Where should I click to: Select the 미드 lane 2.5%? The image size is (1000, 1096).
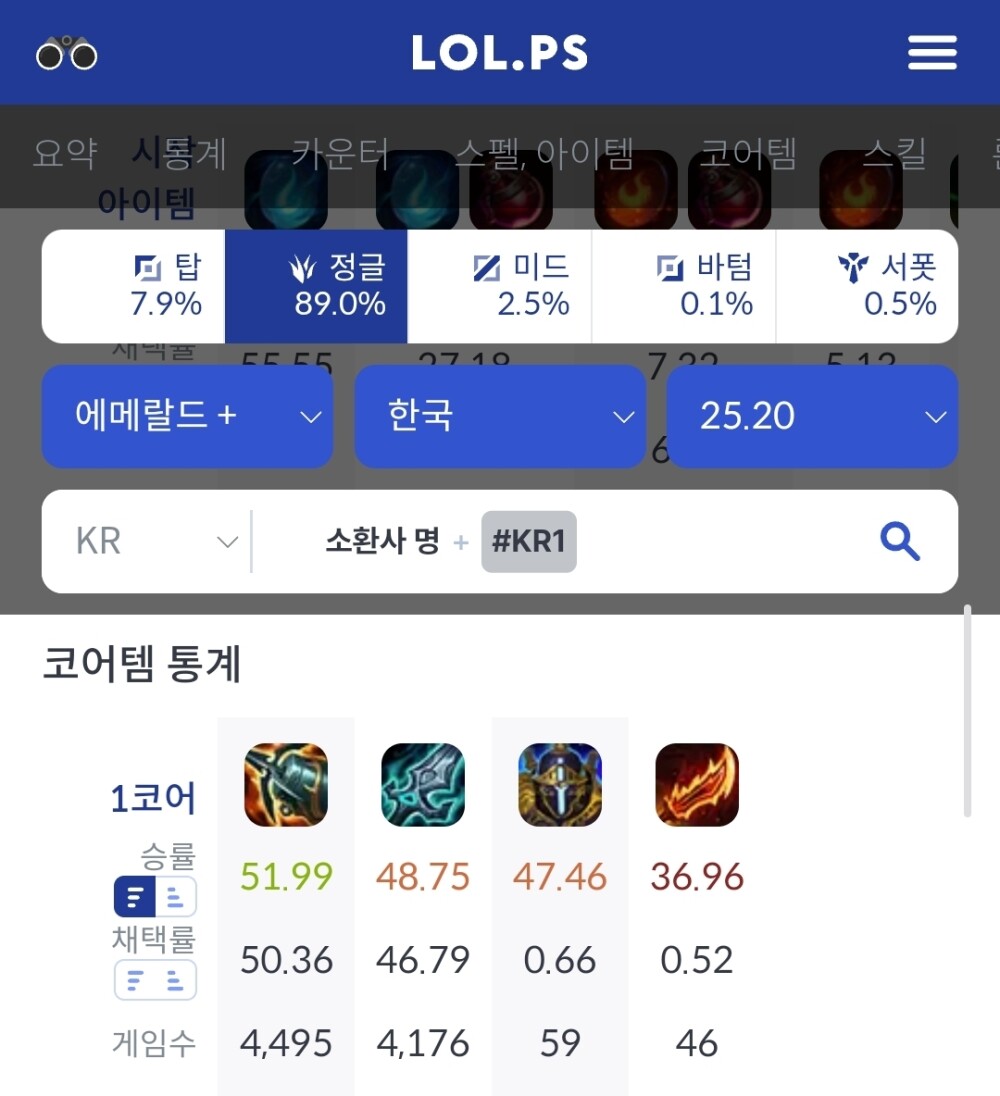coord(499,286)
